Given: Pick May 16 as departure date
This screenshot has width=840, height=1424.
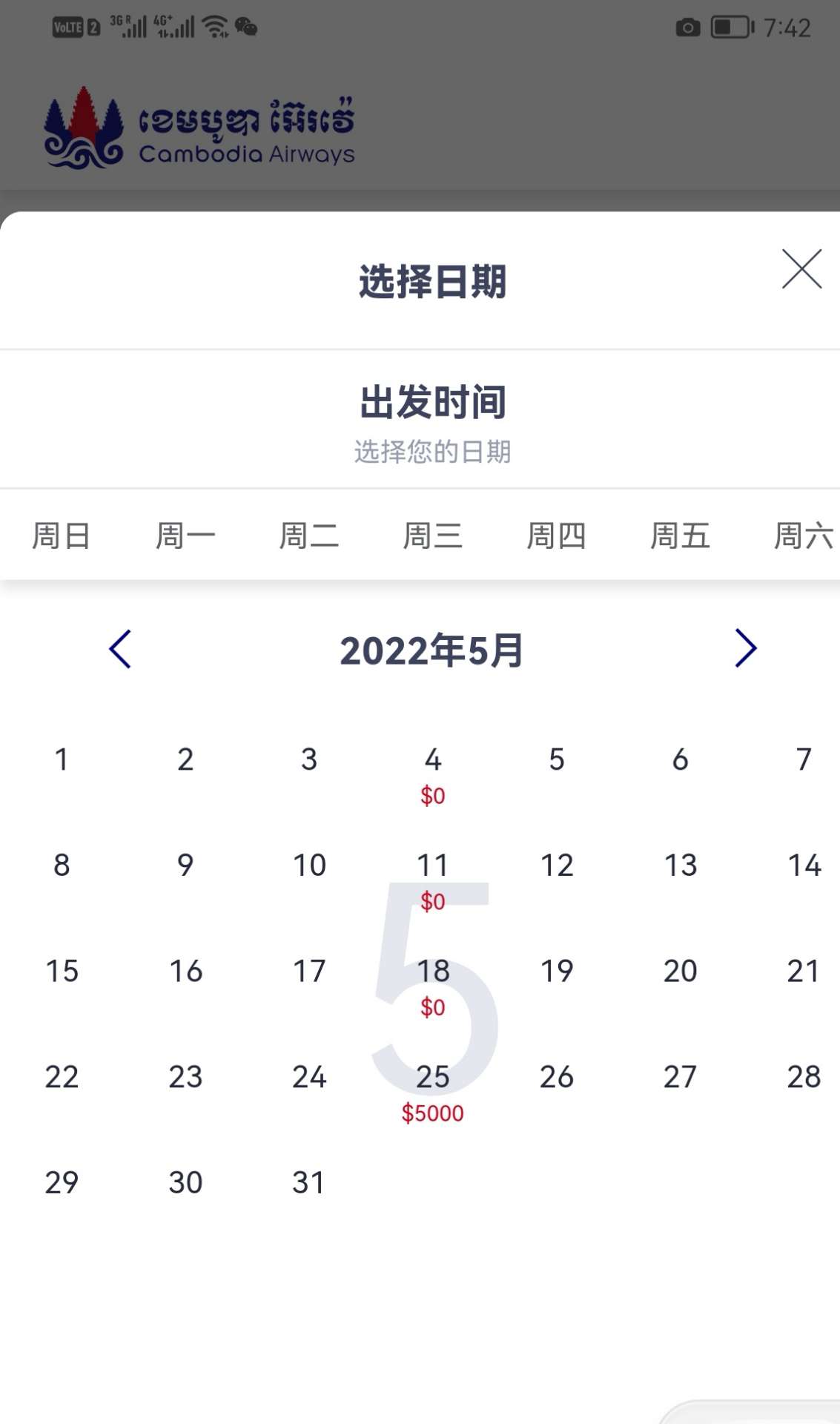Looking at the screenshot, I should [x=185, y=972].
